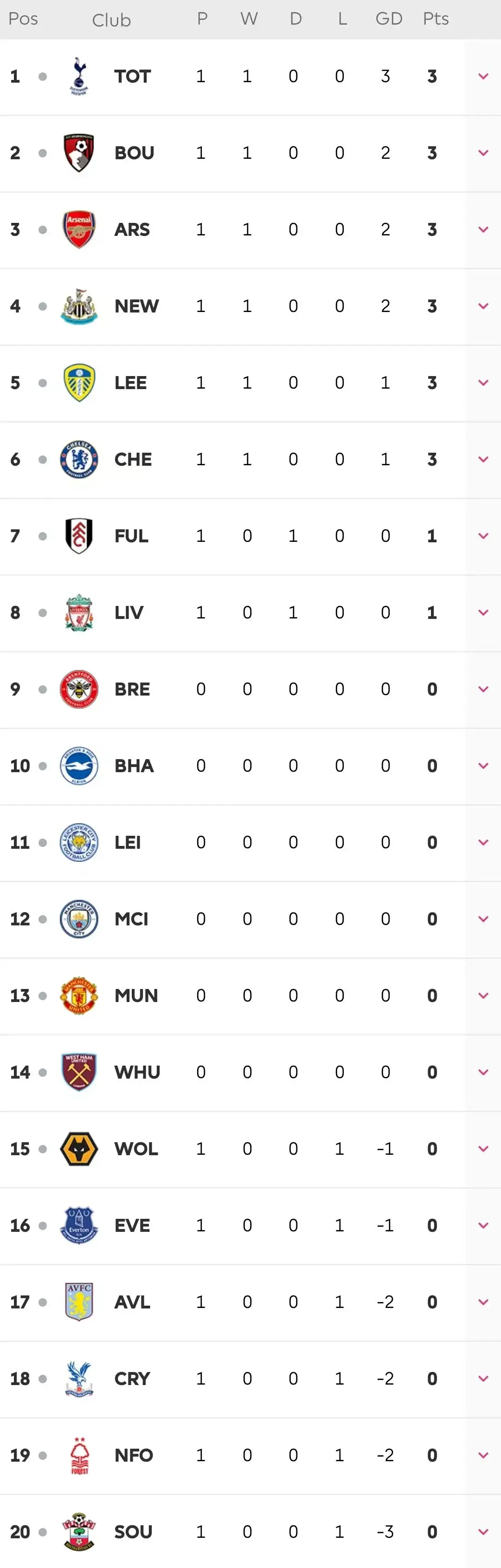Image resolution: width=501 pixels, height=1568 pixels.
Task: Expand the Leeds (LEE) row
Action: pos(483,383)
